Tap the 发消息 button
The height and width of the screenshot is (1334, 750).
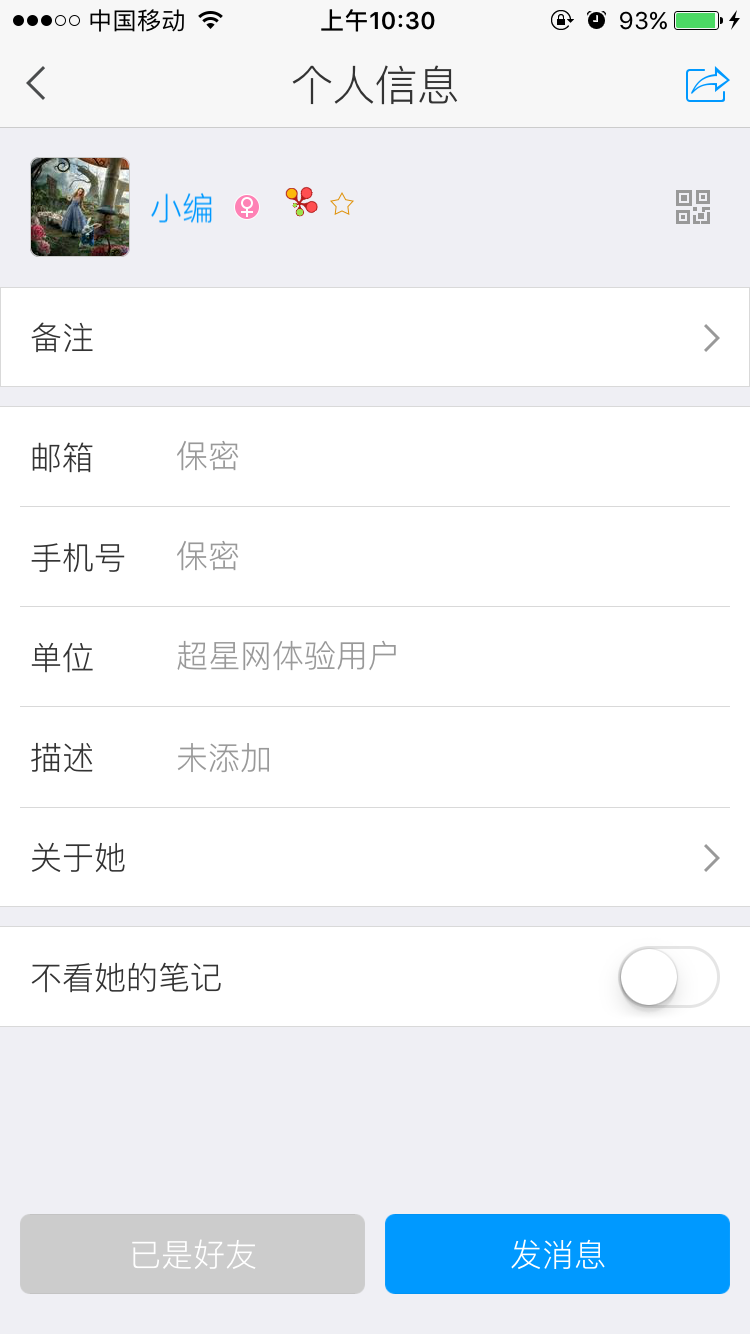557,1254
